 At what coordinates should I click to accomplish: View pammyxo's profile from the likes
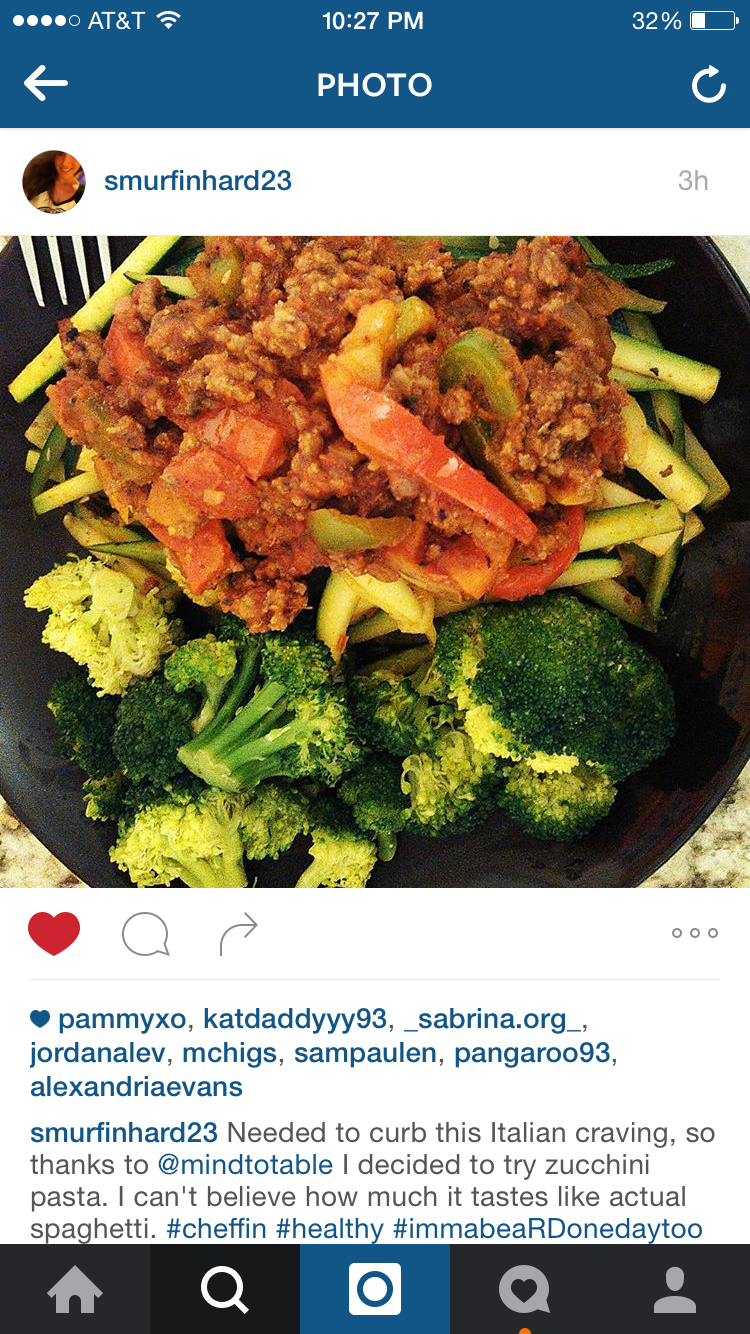pos(122,1019)
